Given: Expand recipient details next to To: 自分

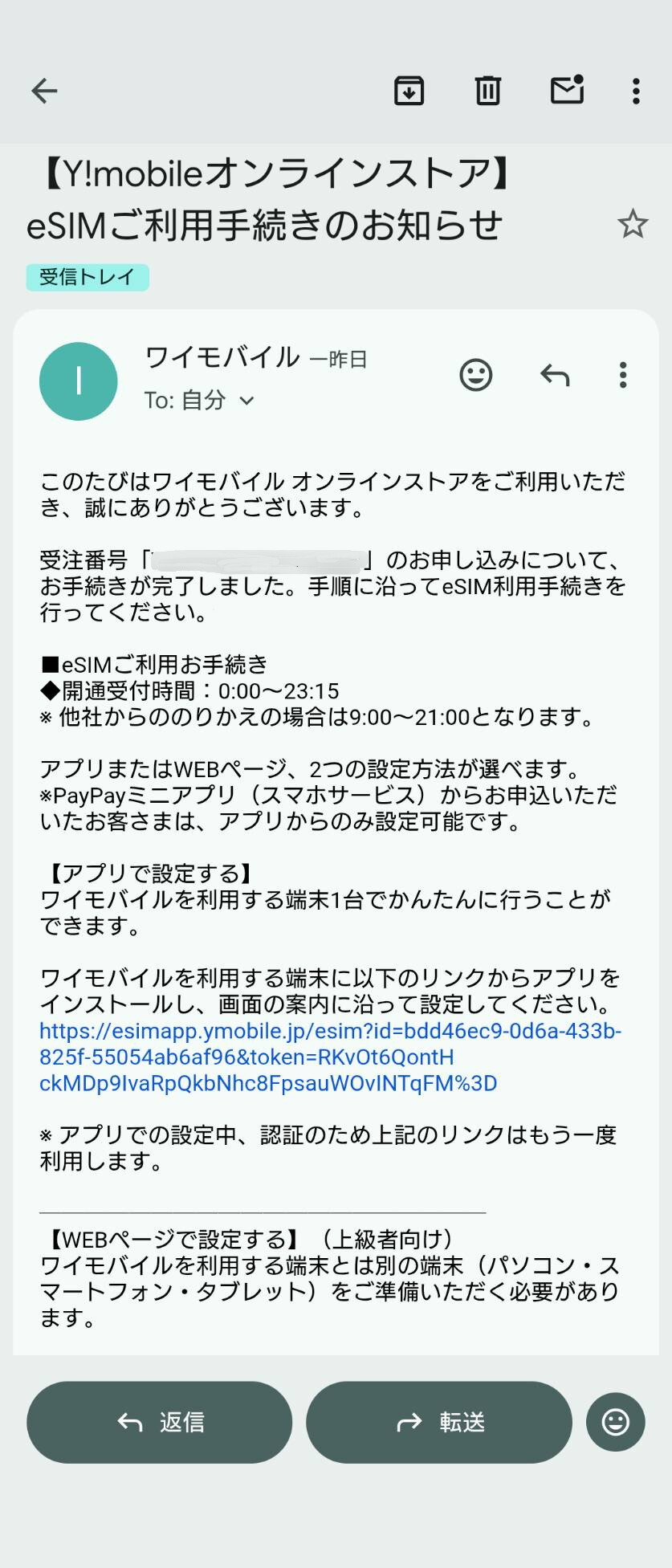Looking at the screenshot, I should tap(247, 401).
